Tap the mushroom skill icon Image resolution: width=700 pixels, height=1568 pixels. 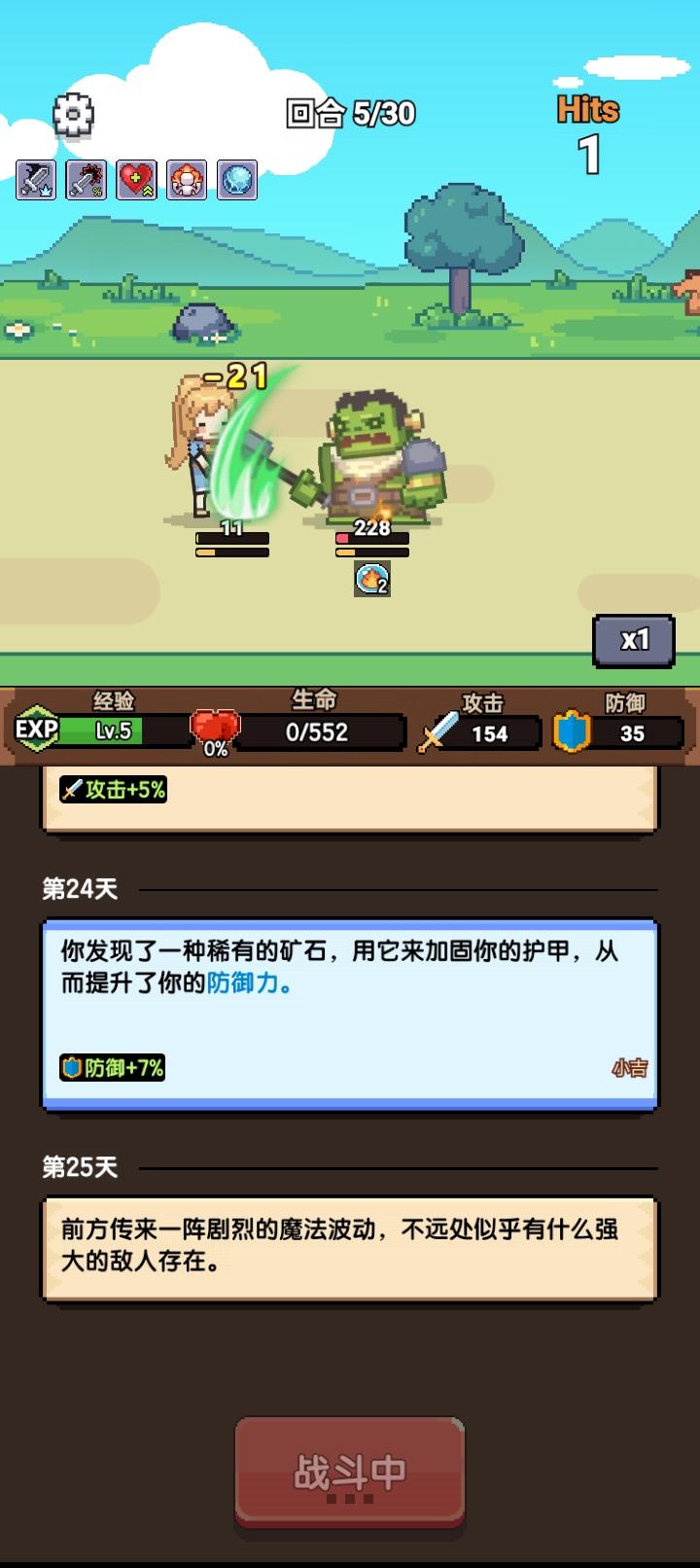[187, 180]
